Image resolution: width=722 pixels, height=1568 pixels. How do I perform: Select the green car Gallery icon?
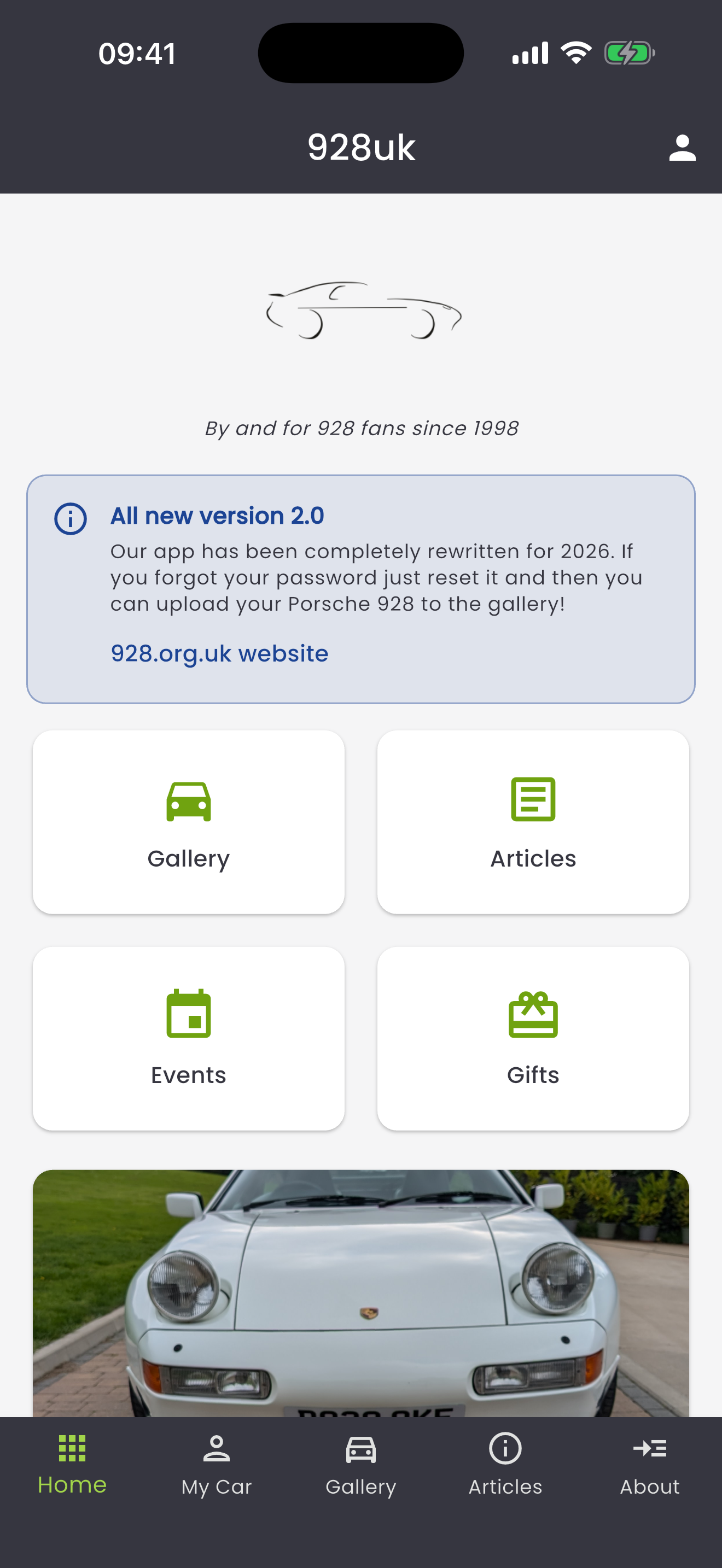tap(188, 801)
